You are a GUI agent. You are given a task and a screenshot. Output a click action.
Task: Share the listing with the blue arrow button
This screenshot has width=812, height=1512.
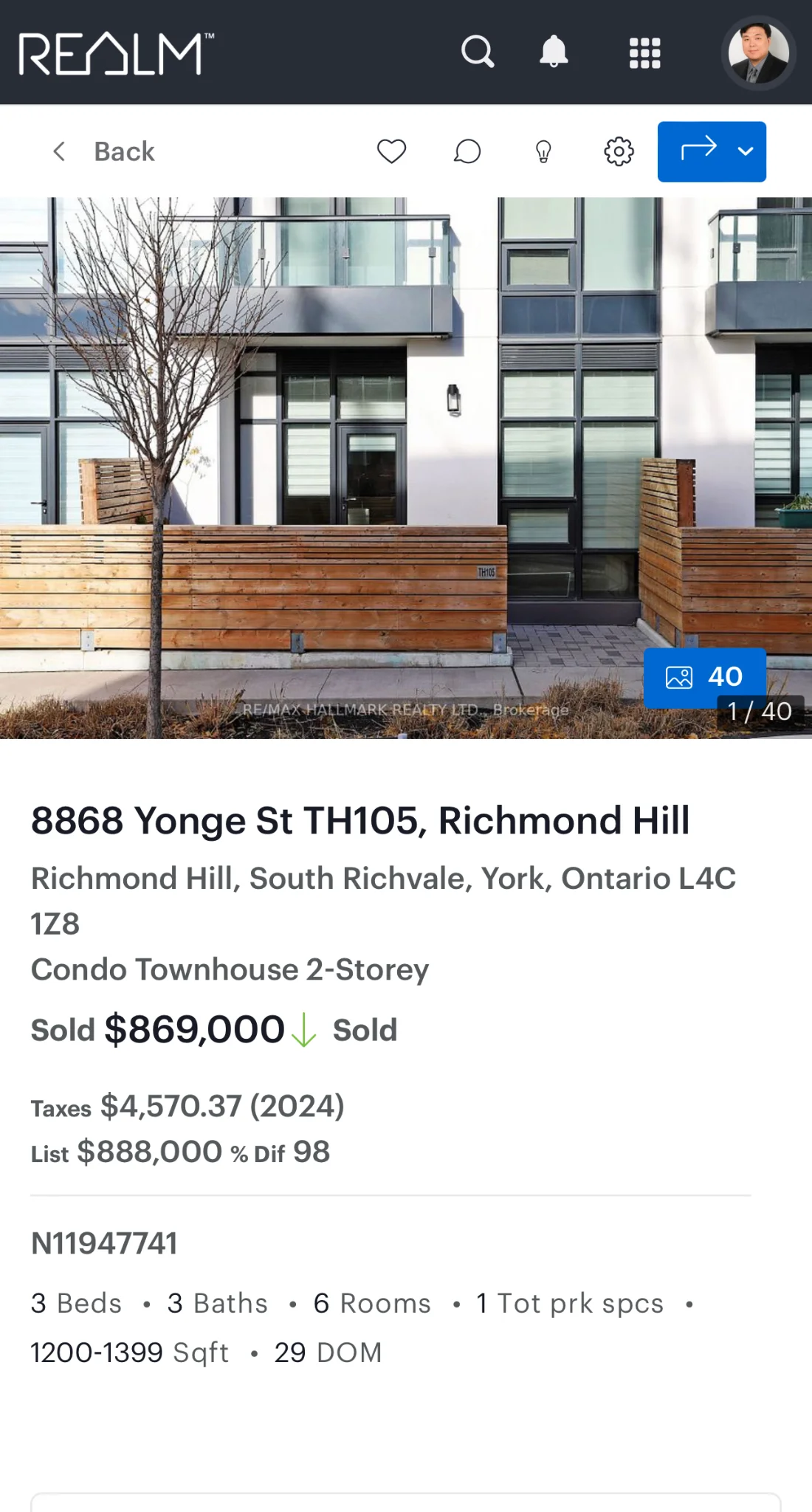pos(697,151)
